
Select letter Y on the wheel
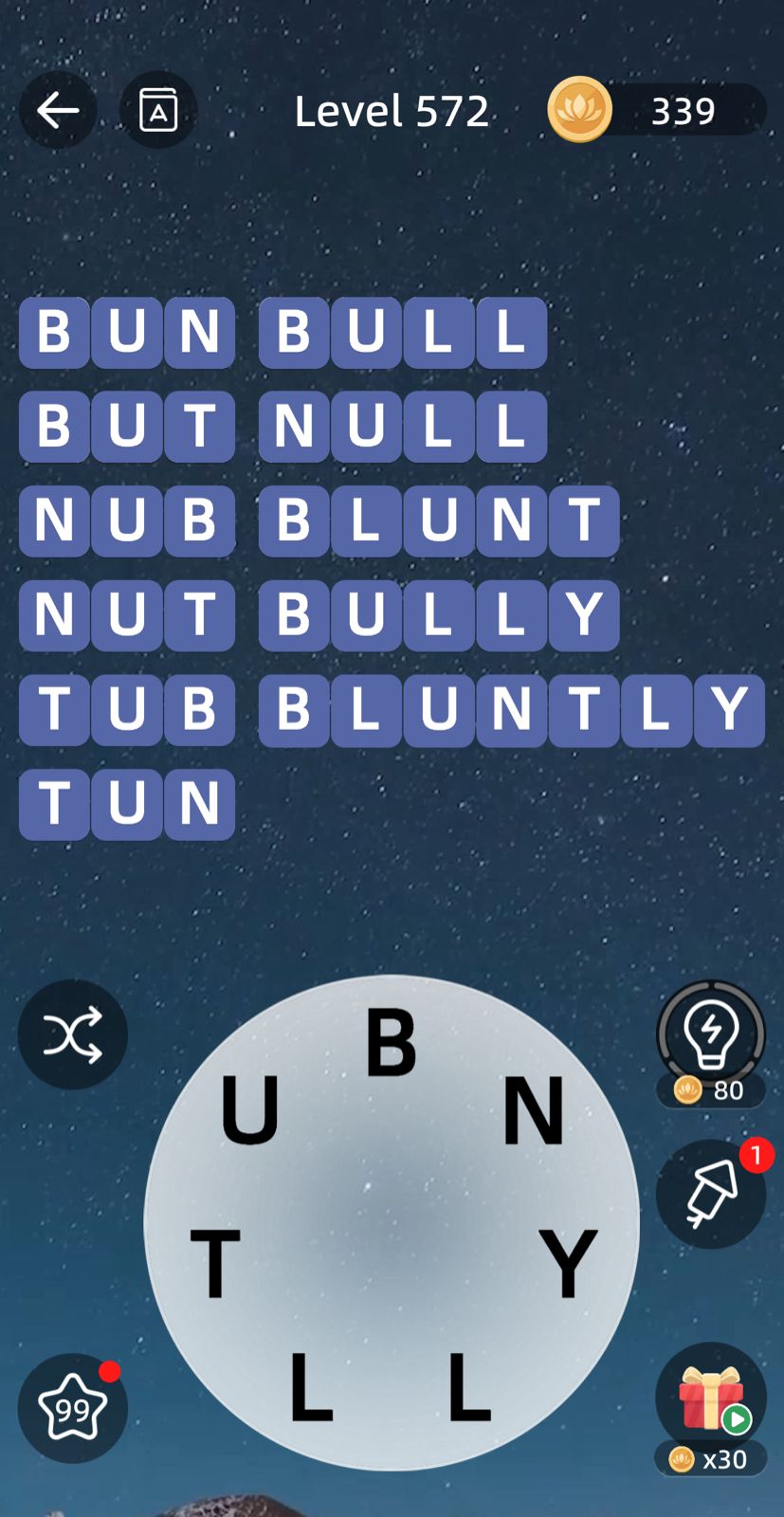tap(568, 1262)
